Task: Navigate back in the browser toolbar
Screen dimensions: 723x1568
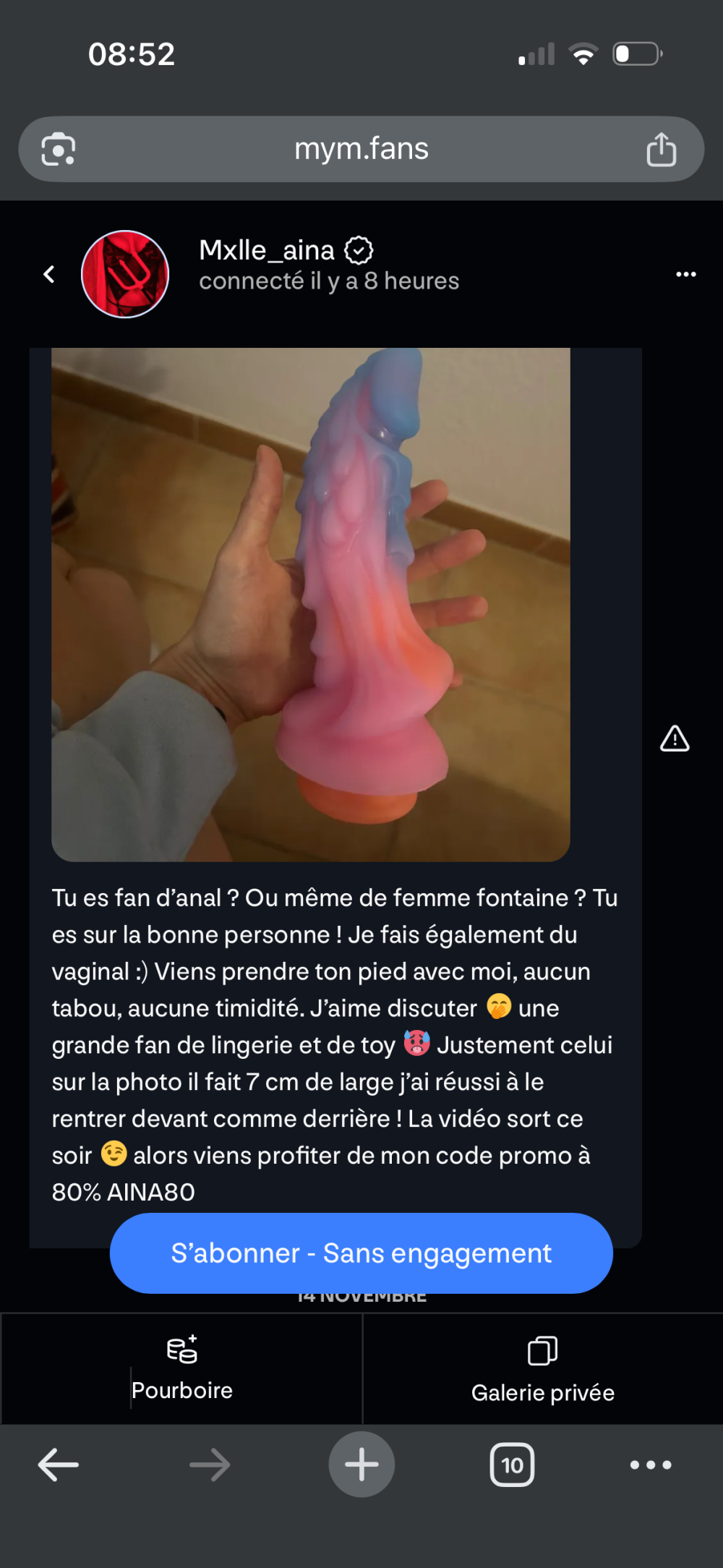Action: (x=59, y=1465)
